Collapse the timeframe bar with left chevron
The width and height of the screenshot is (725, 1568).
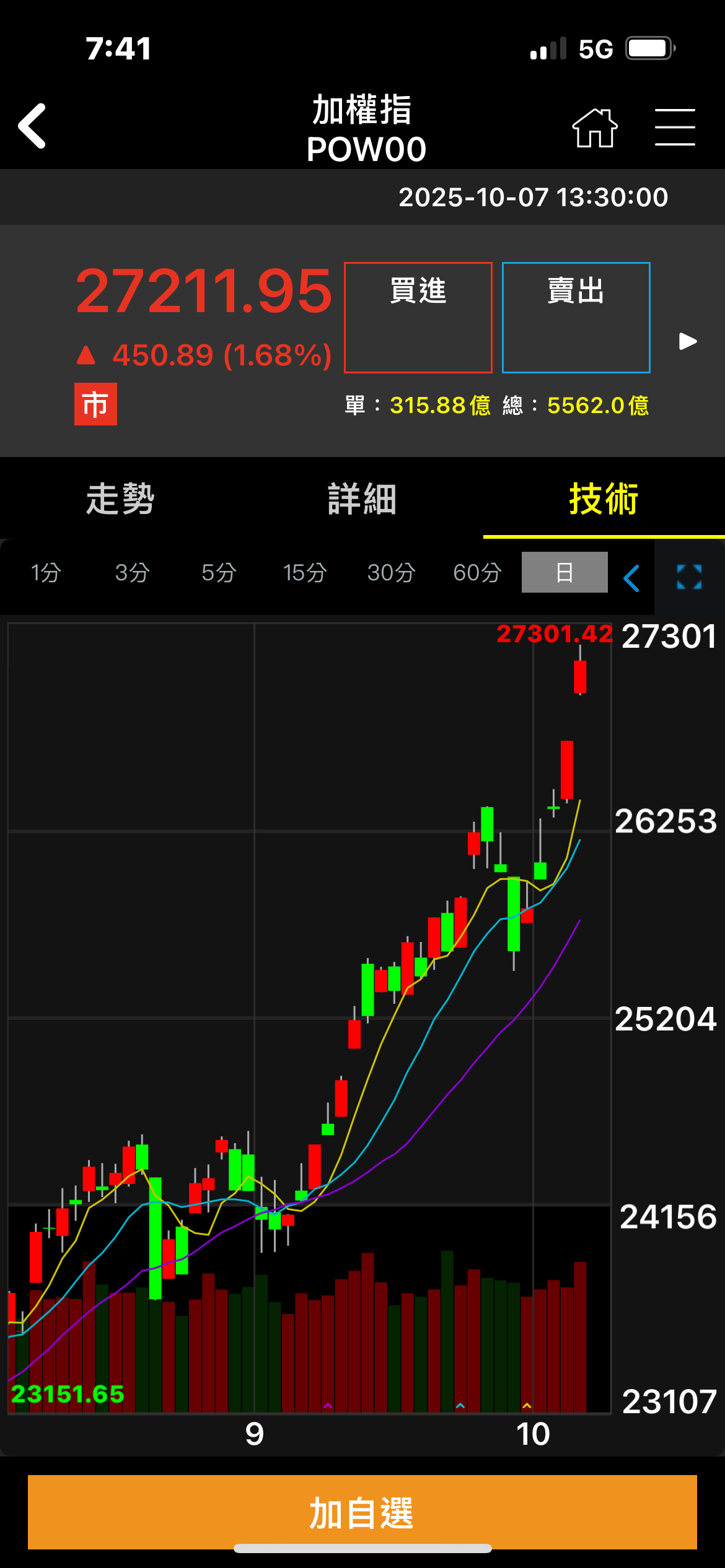632,577
